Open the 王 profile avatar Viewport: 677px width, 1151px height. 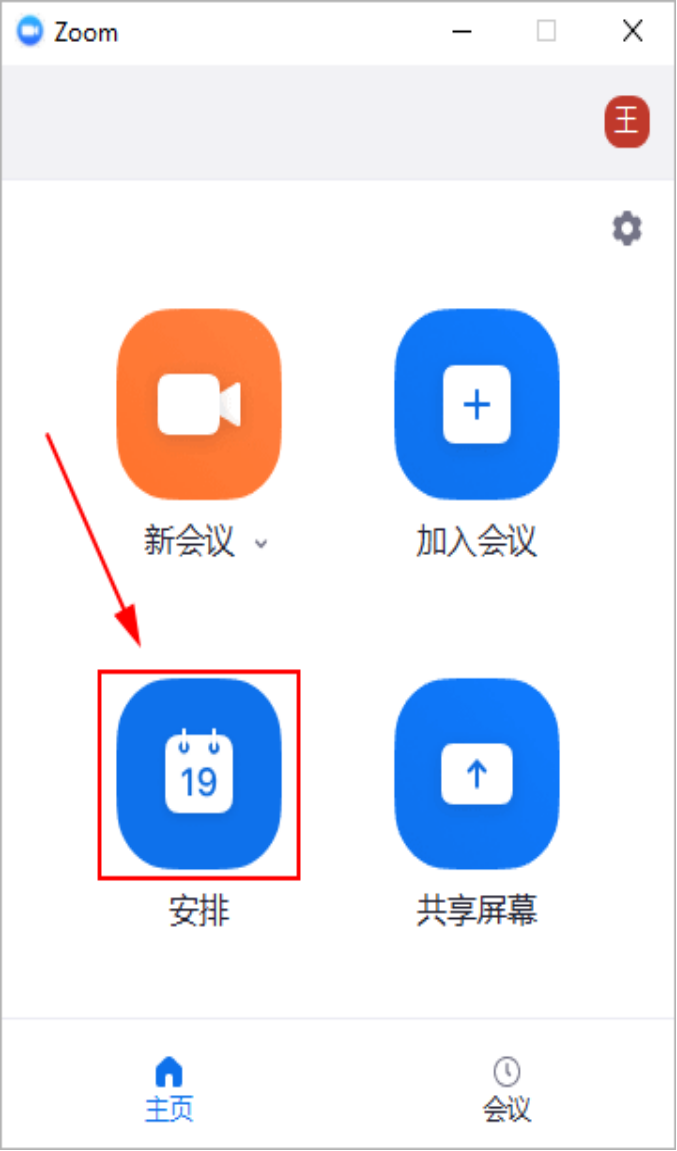(627, 122)
